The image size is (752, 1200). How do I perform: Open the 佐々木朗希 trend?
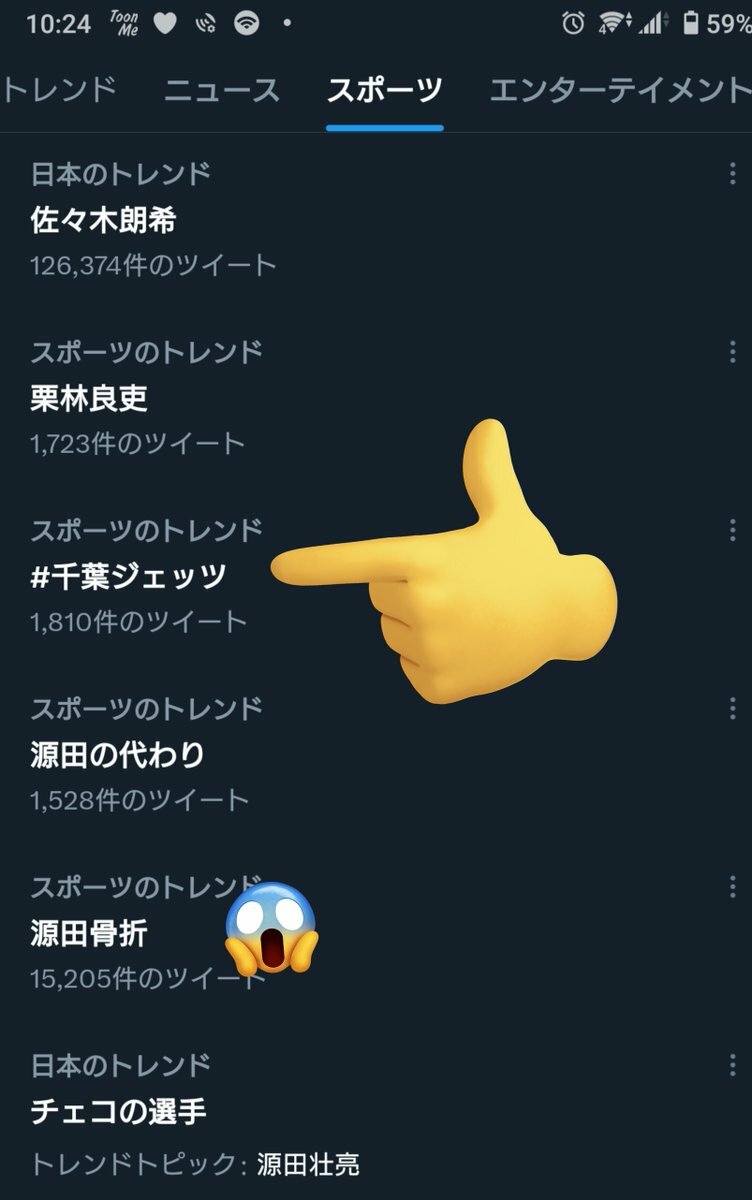tap(104, 221)
